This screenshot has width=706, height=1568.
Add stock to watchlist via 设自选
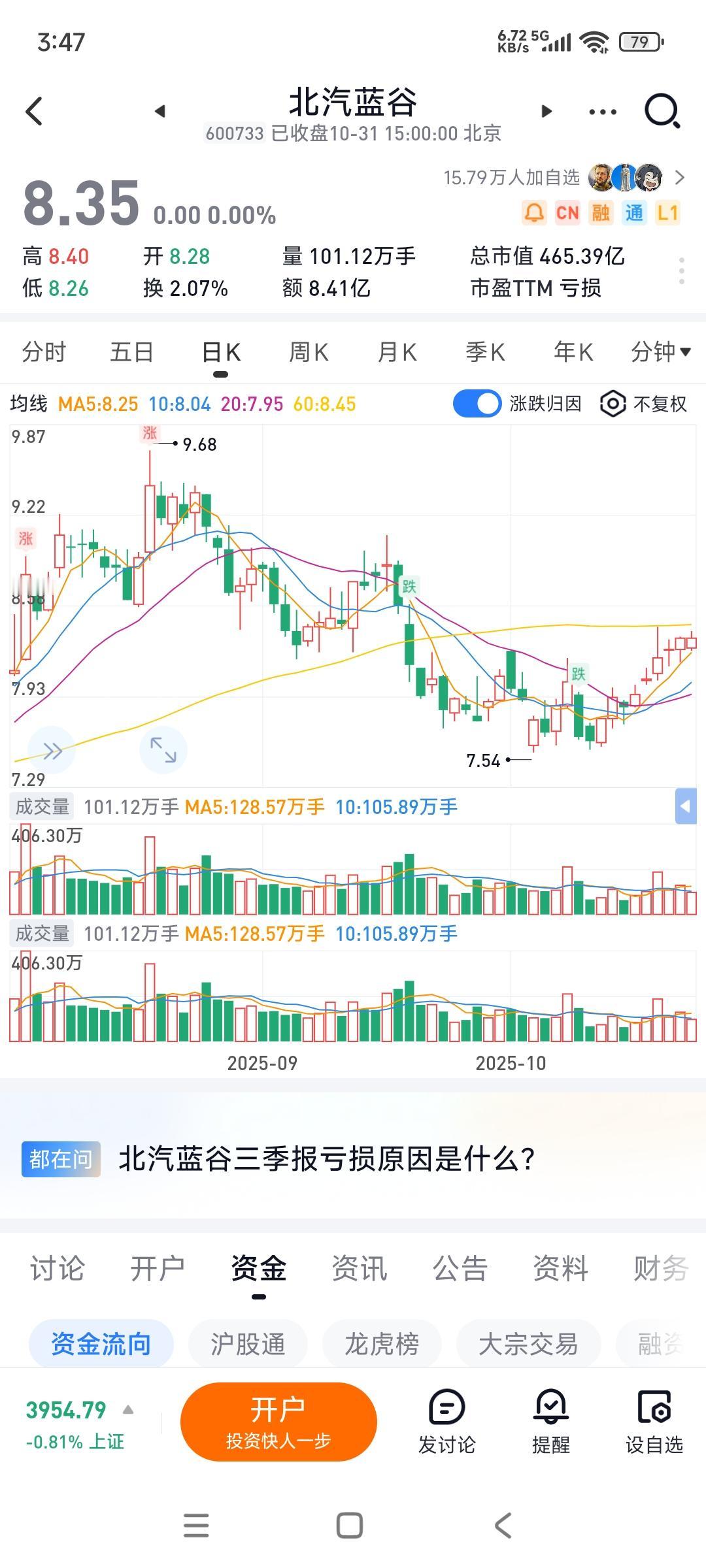(x=654, y=1422)
